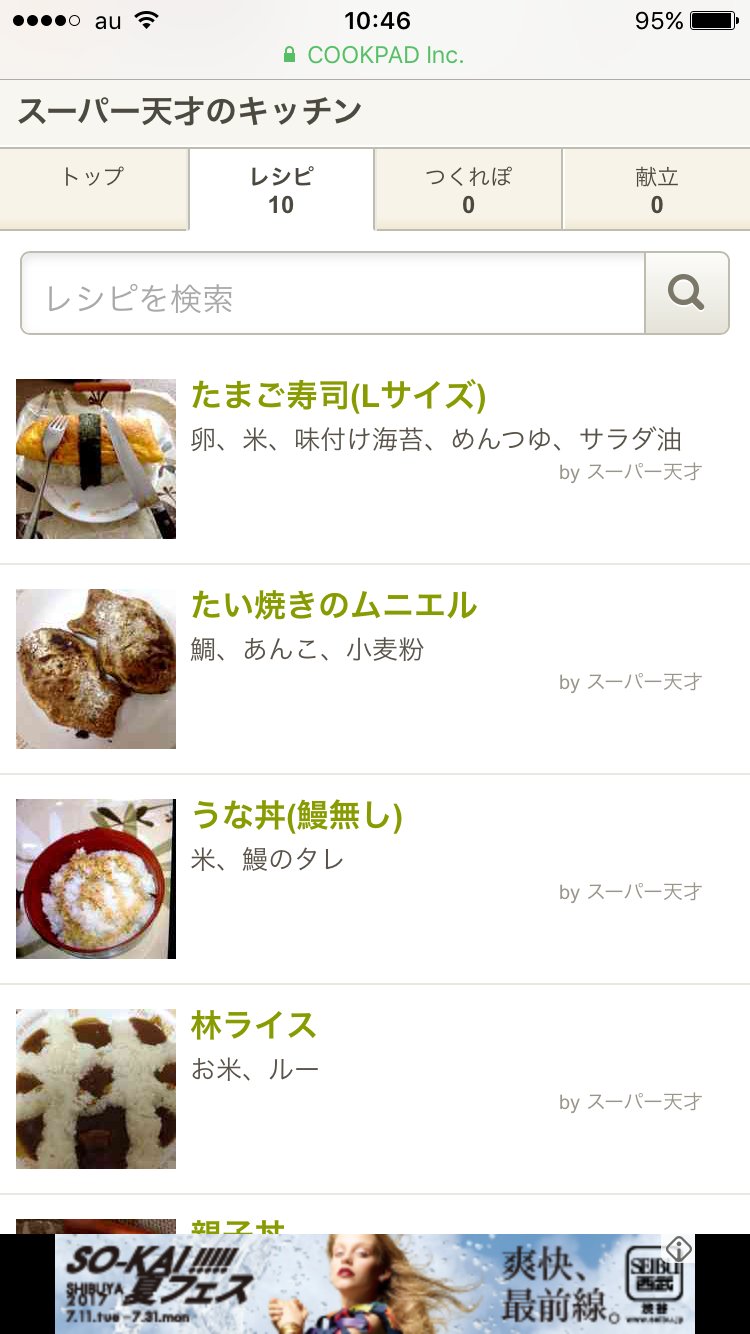
Task: Open the うな丼(鰻無し) recipe
Action: point(296,816)
